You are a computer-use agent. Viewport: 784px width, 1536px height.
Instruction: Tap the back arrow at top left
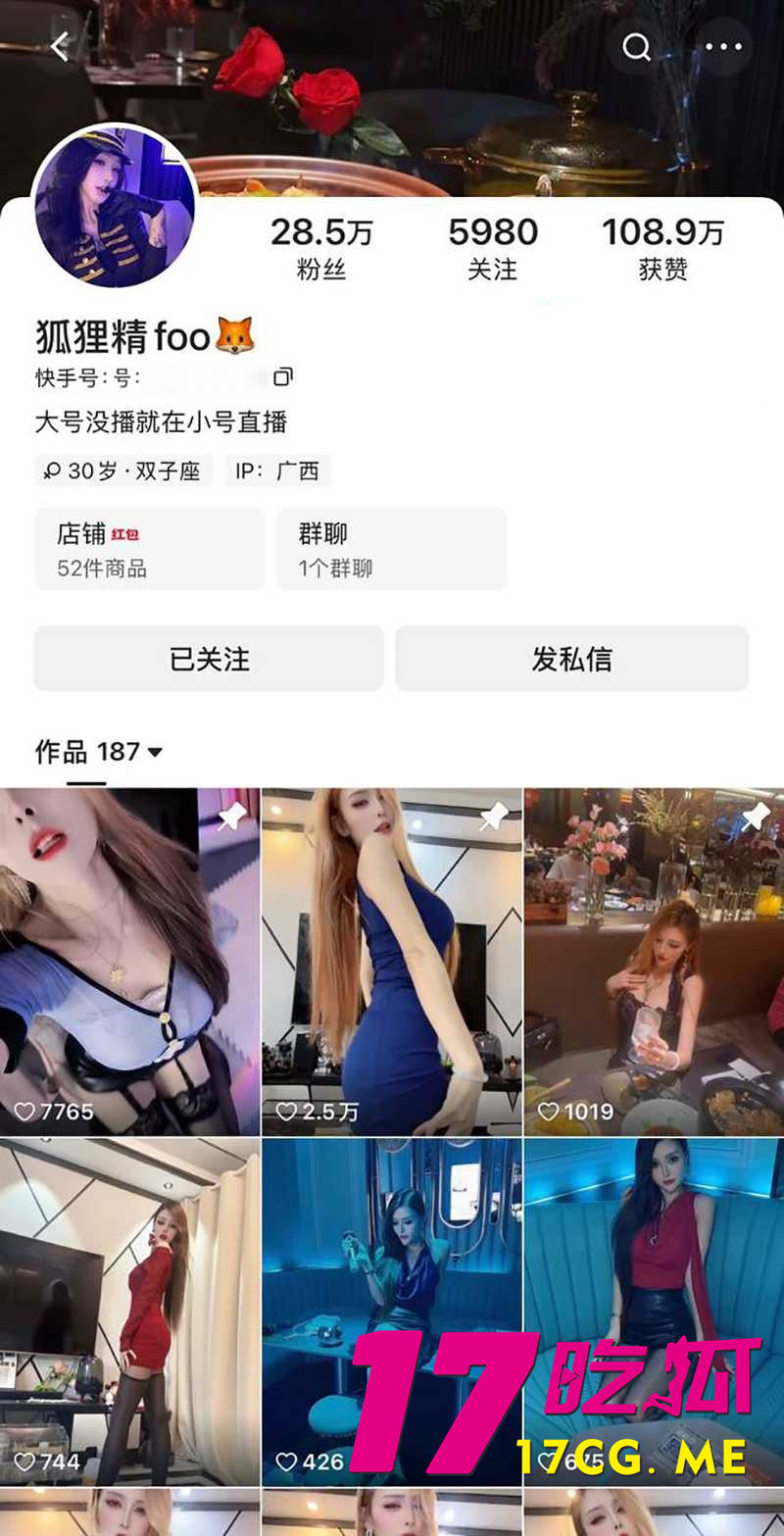[x=56, y=46]
